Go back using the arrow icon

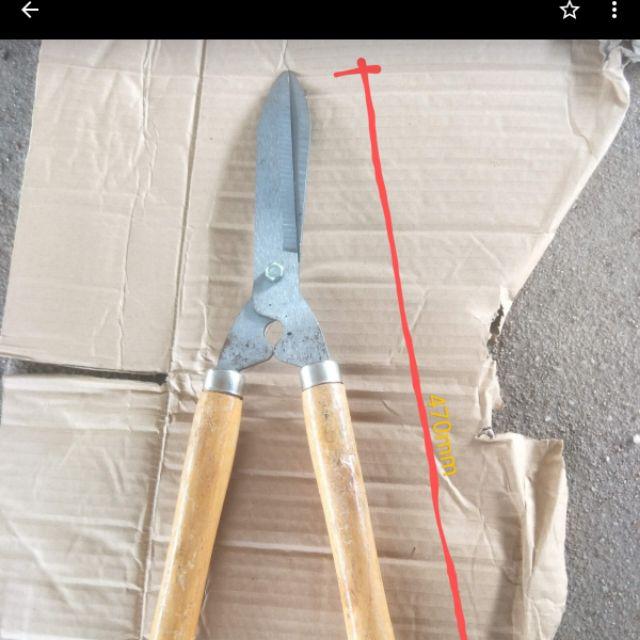pos(30,10)
